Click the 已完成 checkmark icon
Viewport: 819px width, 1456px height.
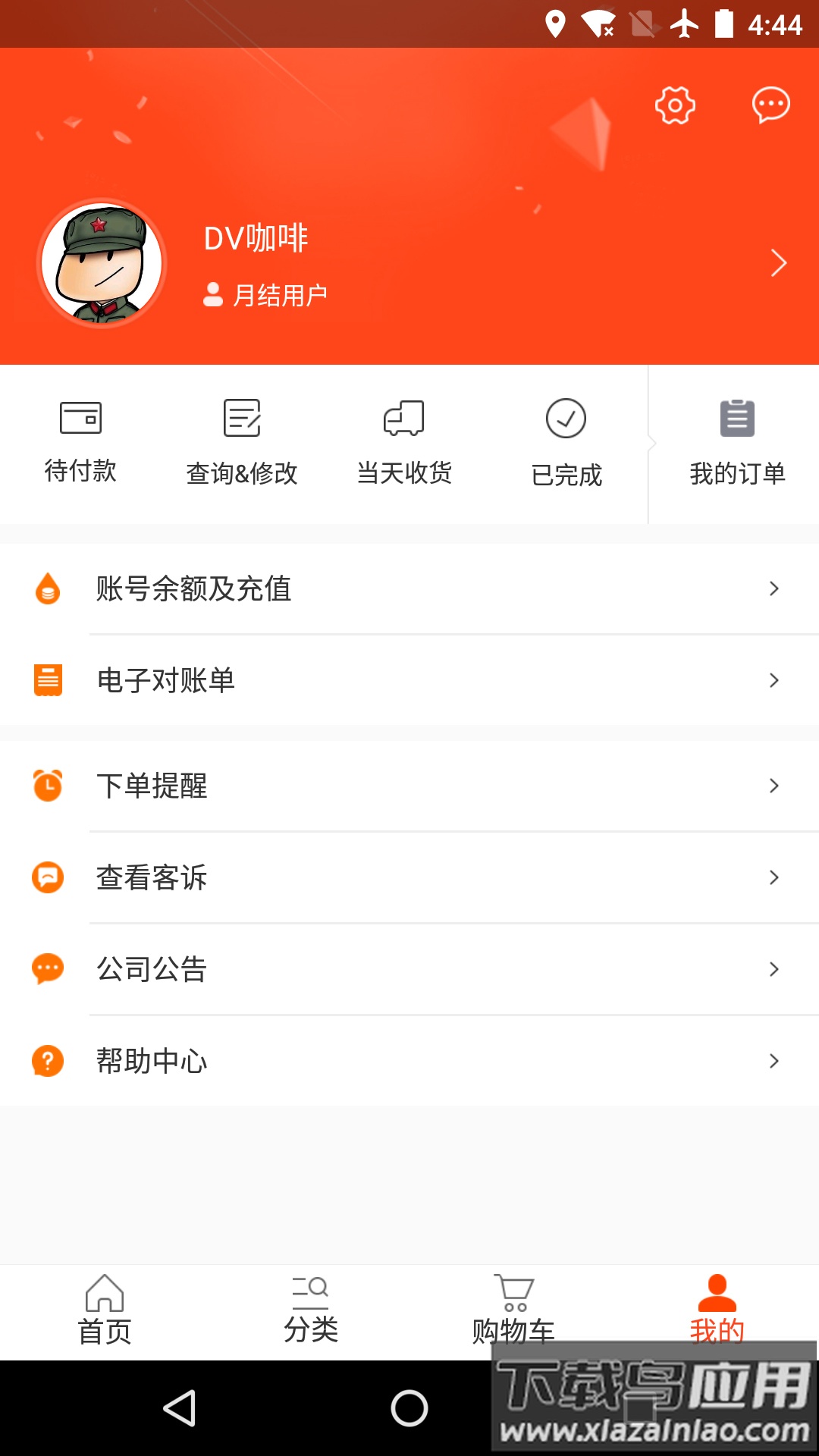coord(567,418)
